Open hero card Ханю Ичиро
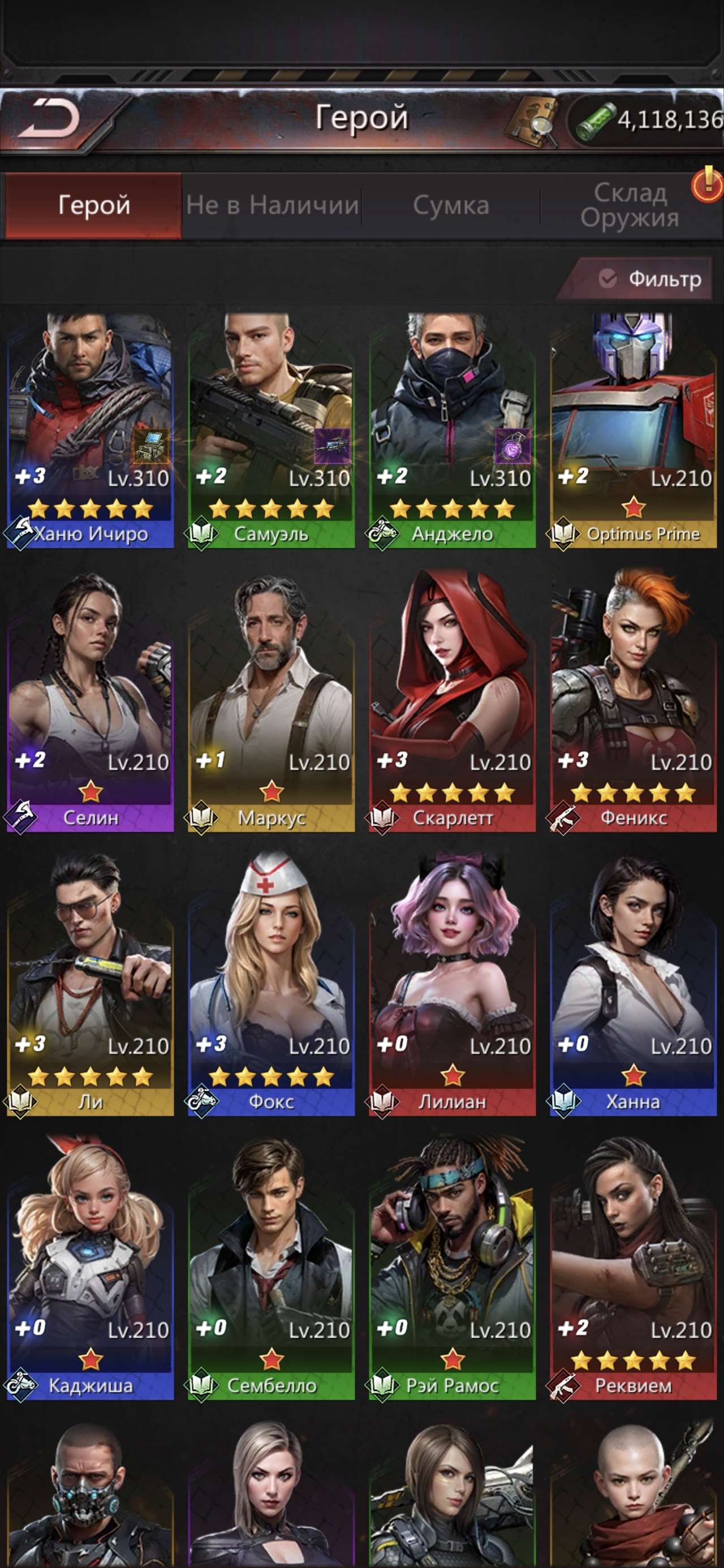This screenshot has height=1568, width=724. [x=90, y=430]
